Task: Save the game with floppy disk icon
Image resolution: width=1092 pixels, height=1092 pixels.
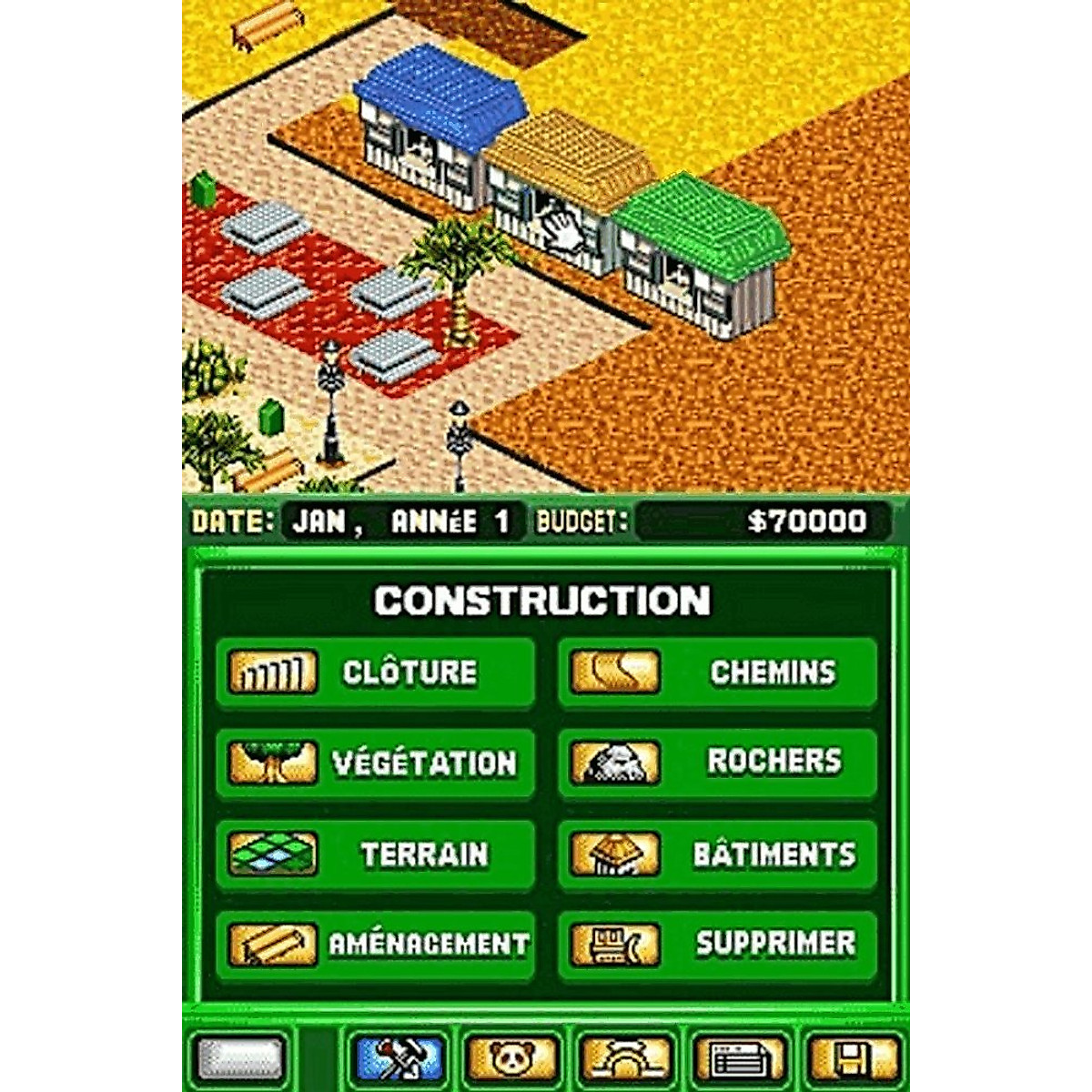Action: (854, 1059)
